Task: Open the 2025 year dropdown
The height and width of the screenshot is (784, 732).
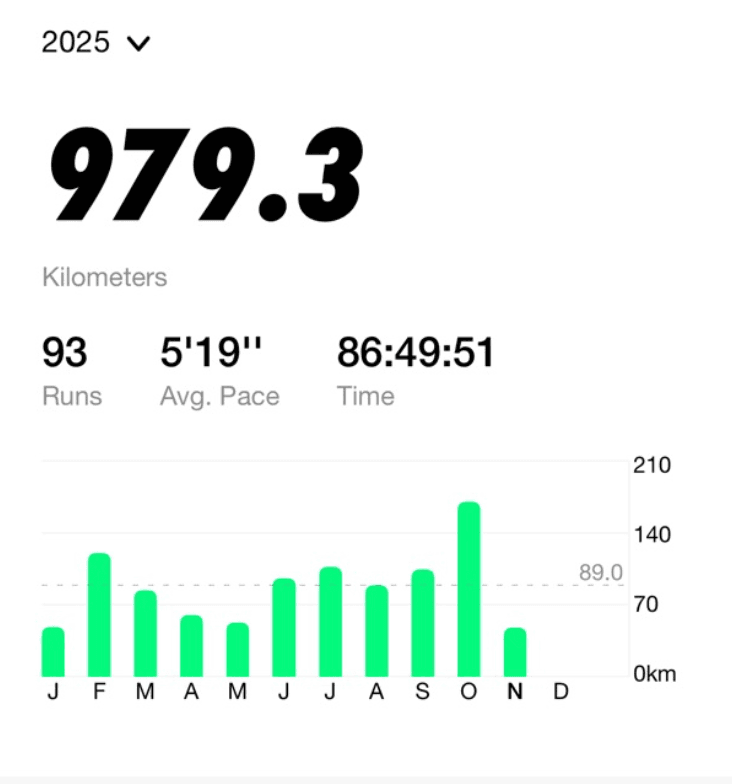Action: 96,43
